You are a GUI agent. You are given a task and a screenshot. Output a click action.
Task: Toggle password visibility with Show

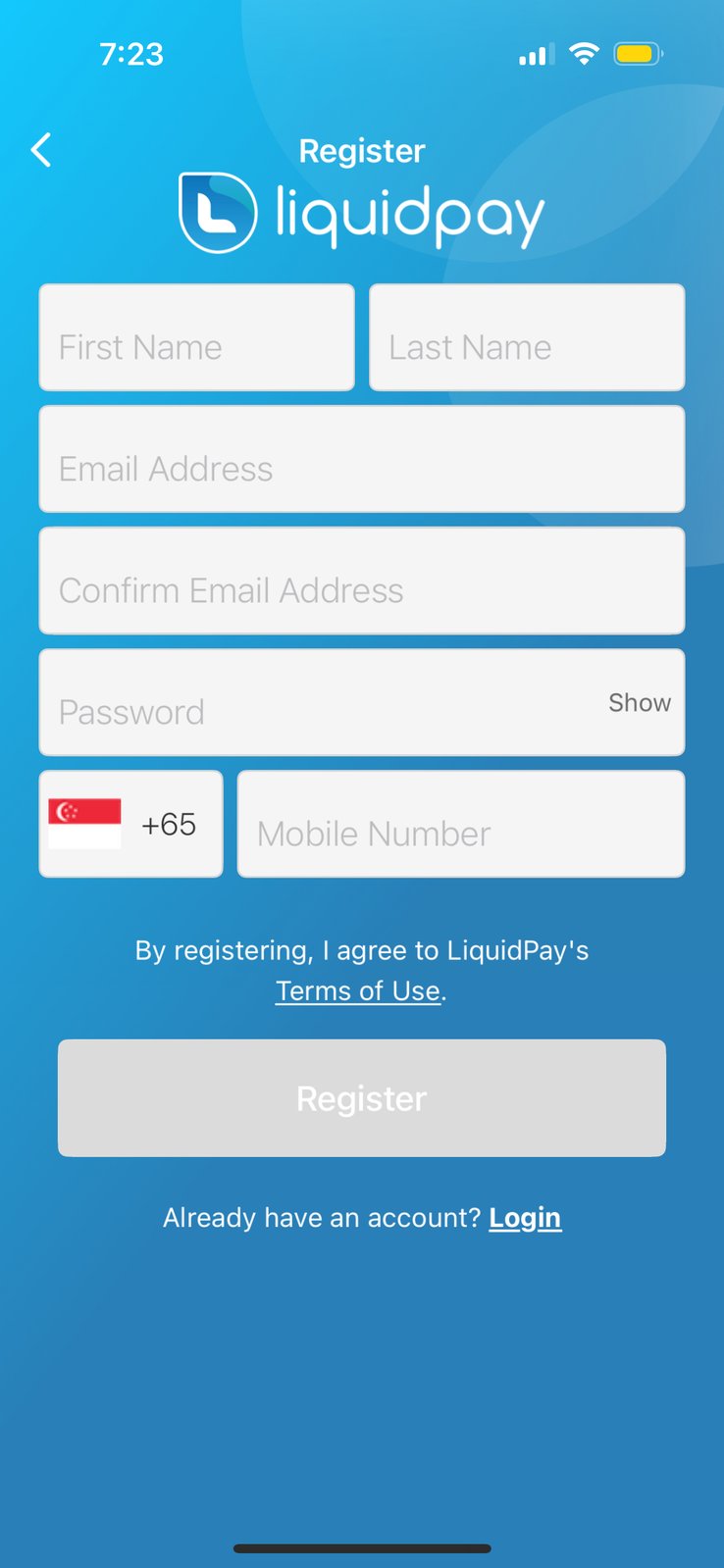click(x=639, y=702)
